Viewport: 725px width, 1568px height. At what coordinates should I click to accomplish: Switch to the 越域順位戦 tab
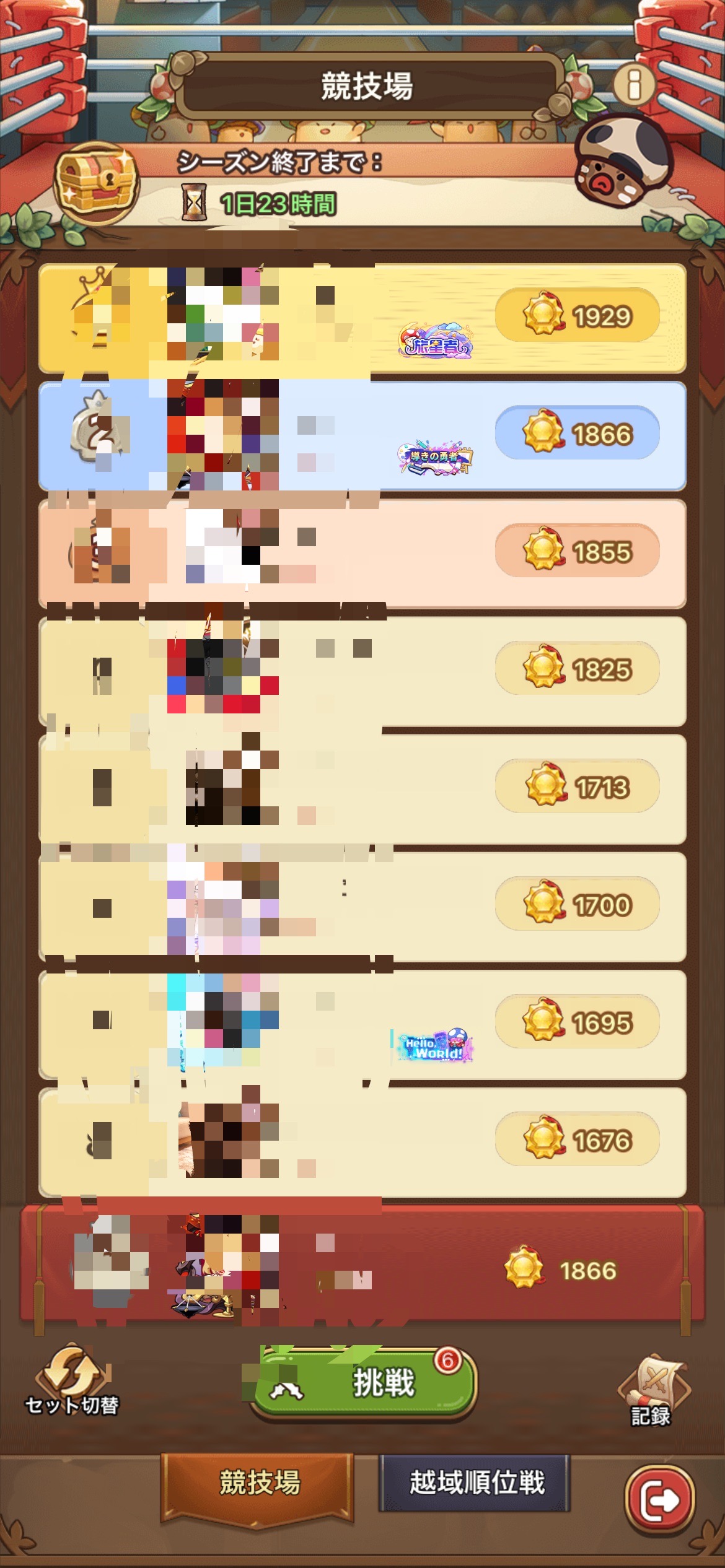point(475,1483)
